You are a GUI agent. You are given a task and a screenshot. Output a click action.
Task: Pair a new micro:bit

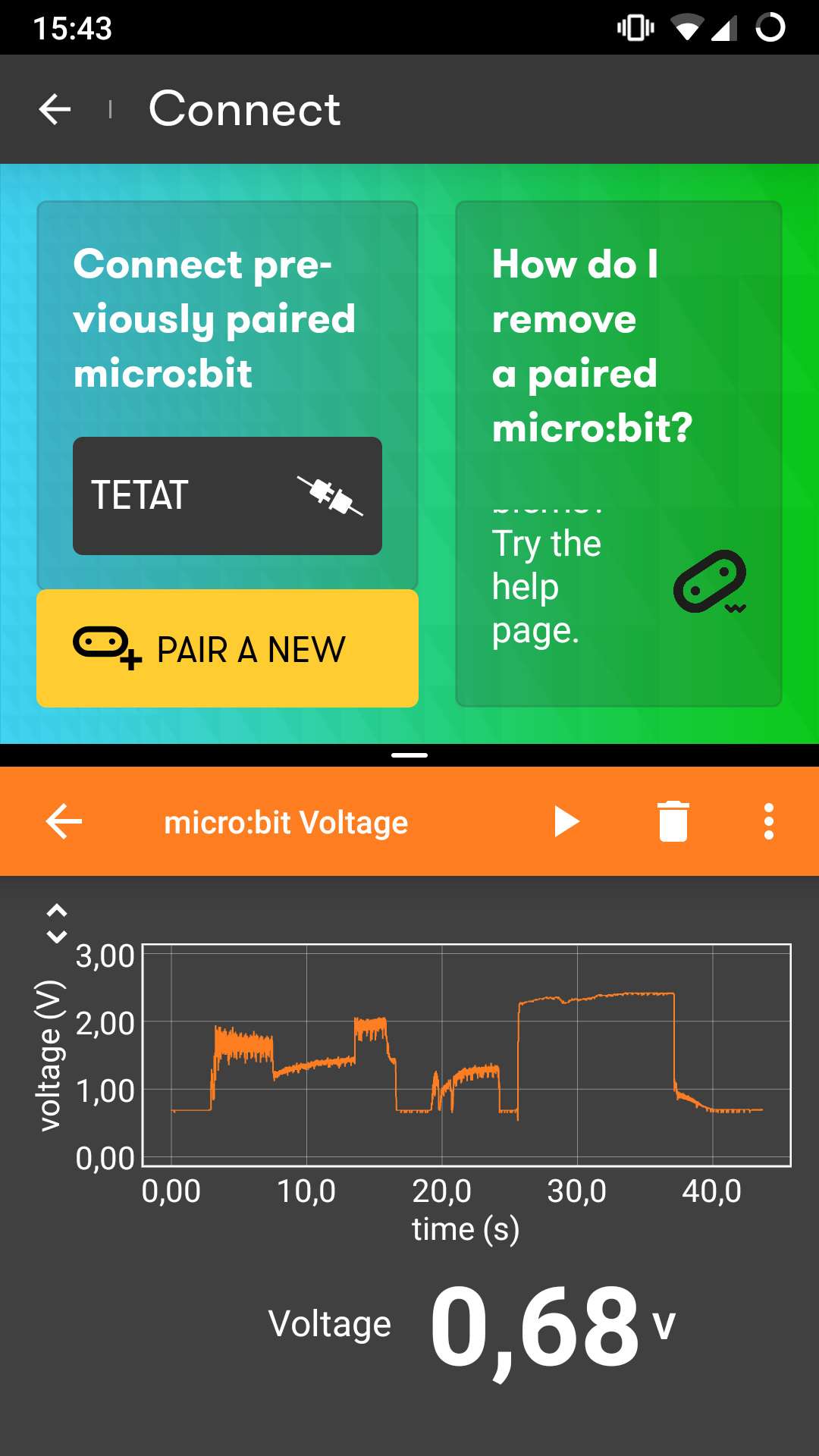click(x=227, y=648)
